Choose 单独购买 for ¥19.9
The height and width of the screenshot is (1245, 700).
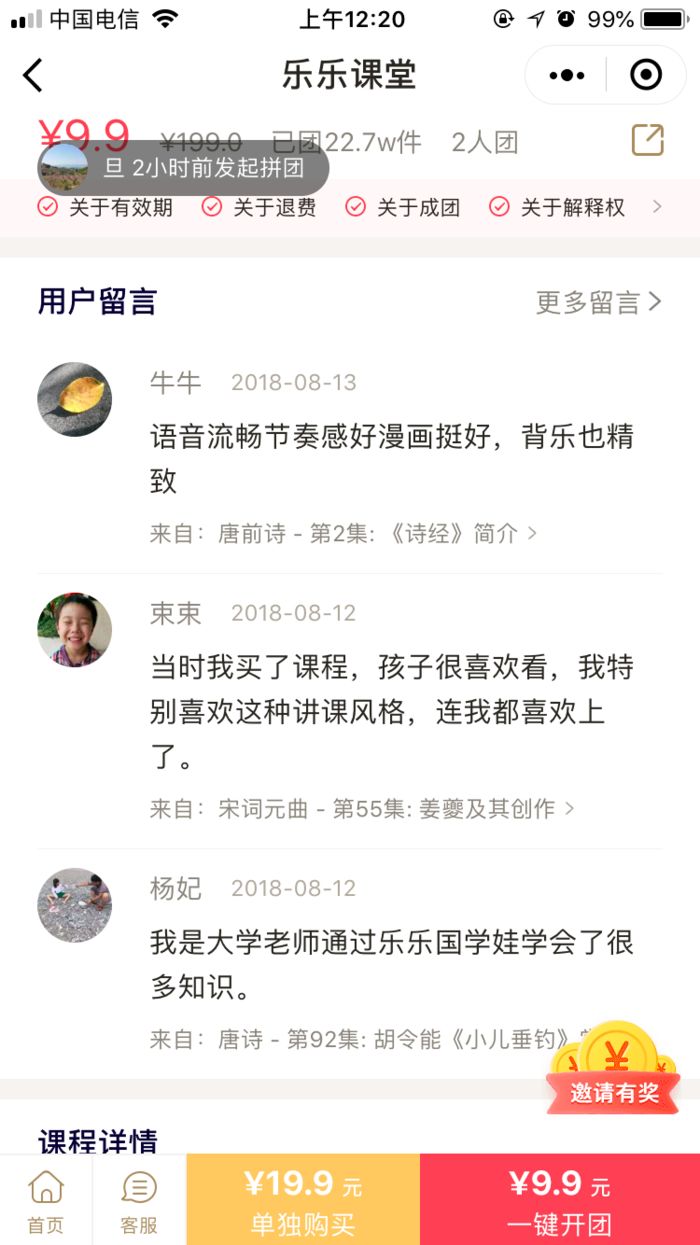(303, 1200)
